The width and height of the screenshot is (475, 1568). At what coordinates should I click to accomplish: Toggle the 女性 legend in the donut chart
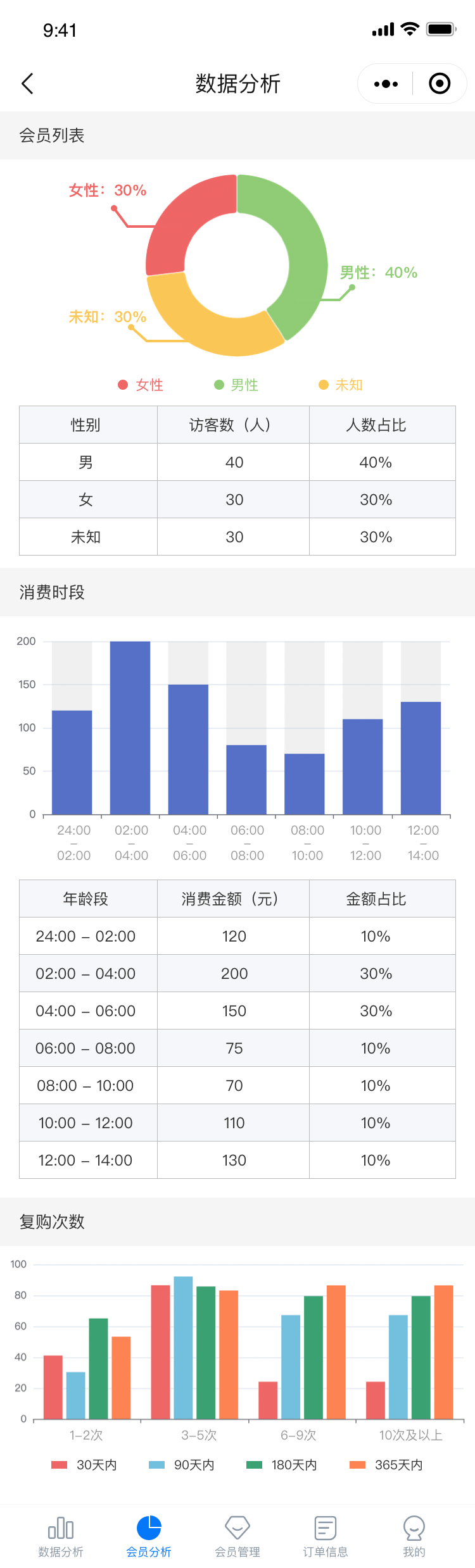(x=141, y=385)
